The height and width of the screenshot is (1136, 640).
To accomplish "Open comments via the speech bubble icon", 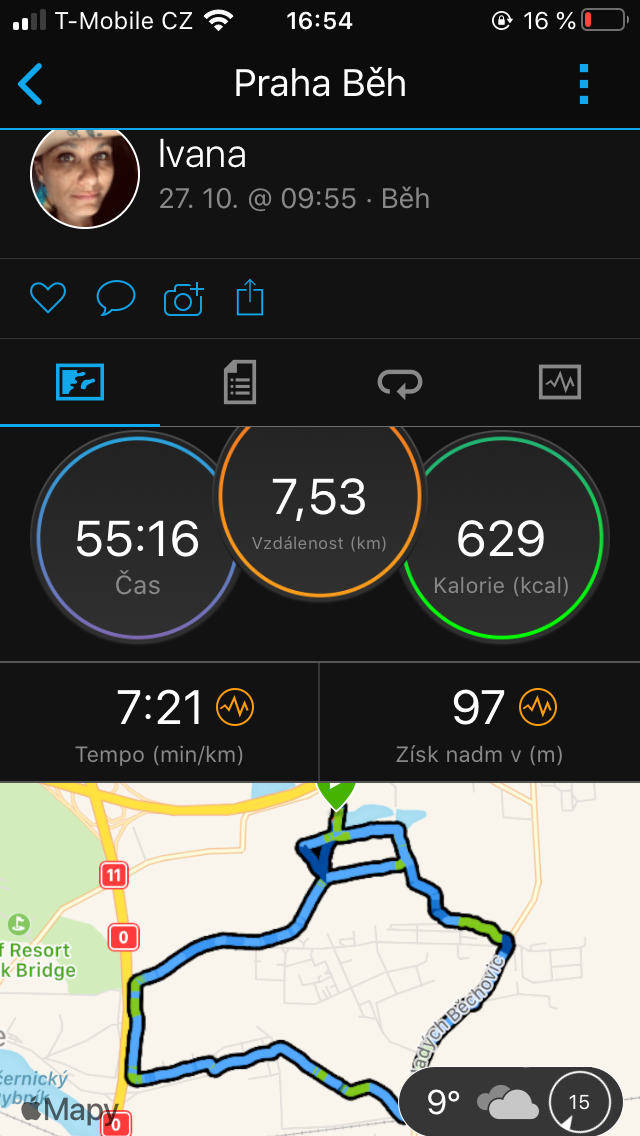I will tap(116, 298).
